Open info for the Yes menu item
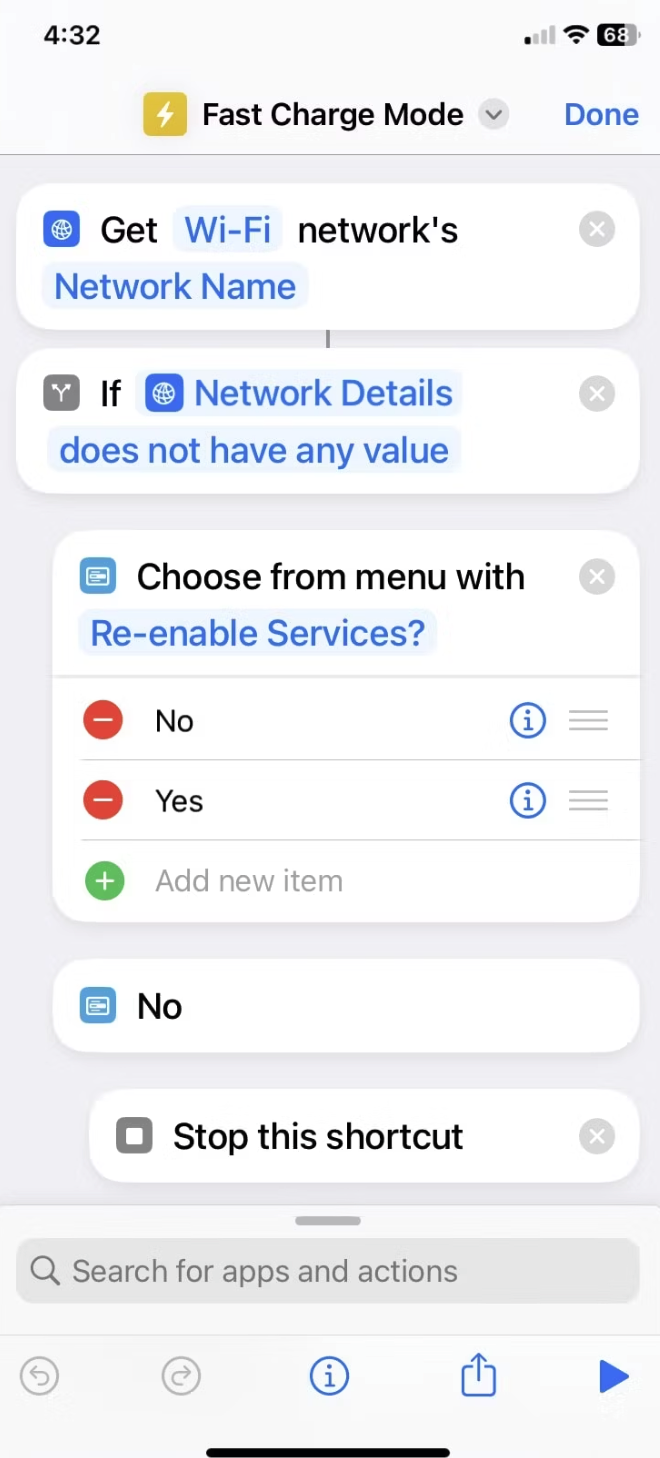Image resolution: width=660 pixels, height=1458 pixels. coord(527,801)
